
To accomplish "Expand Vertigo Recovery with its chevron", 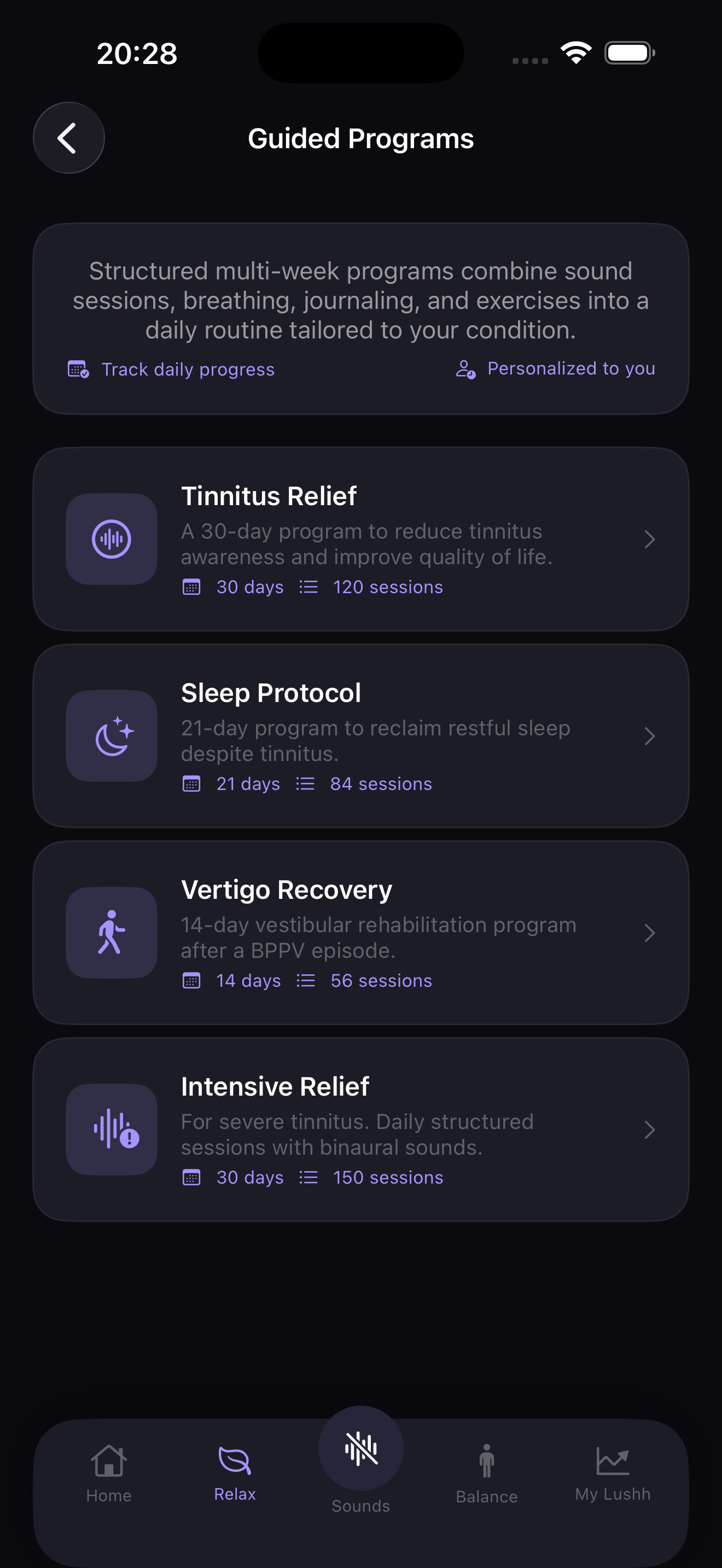I will (x=651, y=933).
